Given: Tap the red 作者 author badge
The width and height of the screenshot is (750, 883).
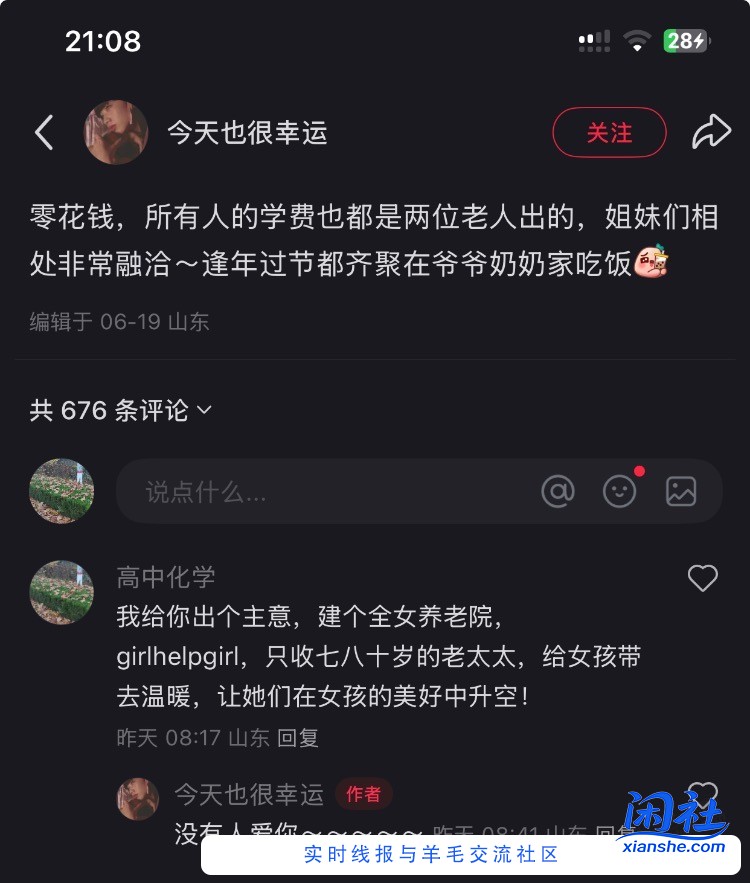Looking at the screenshot, I should click(x=364, y=793).
